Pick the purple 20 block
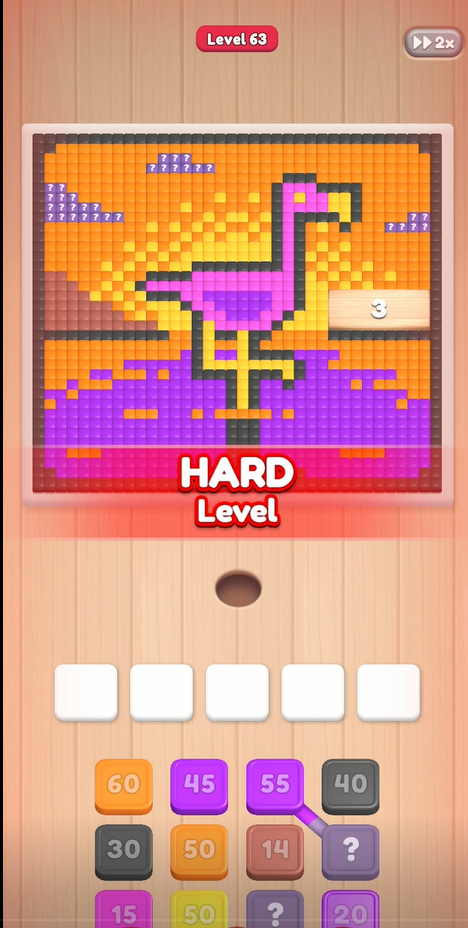This screenshot has width=468, height=928. (x=351, y=909)
